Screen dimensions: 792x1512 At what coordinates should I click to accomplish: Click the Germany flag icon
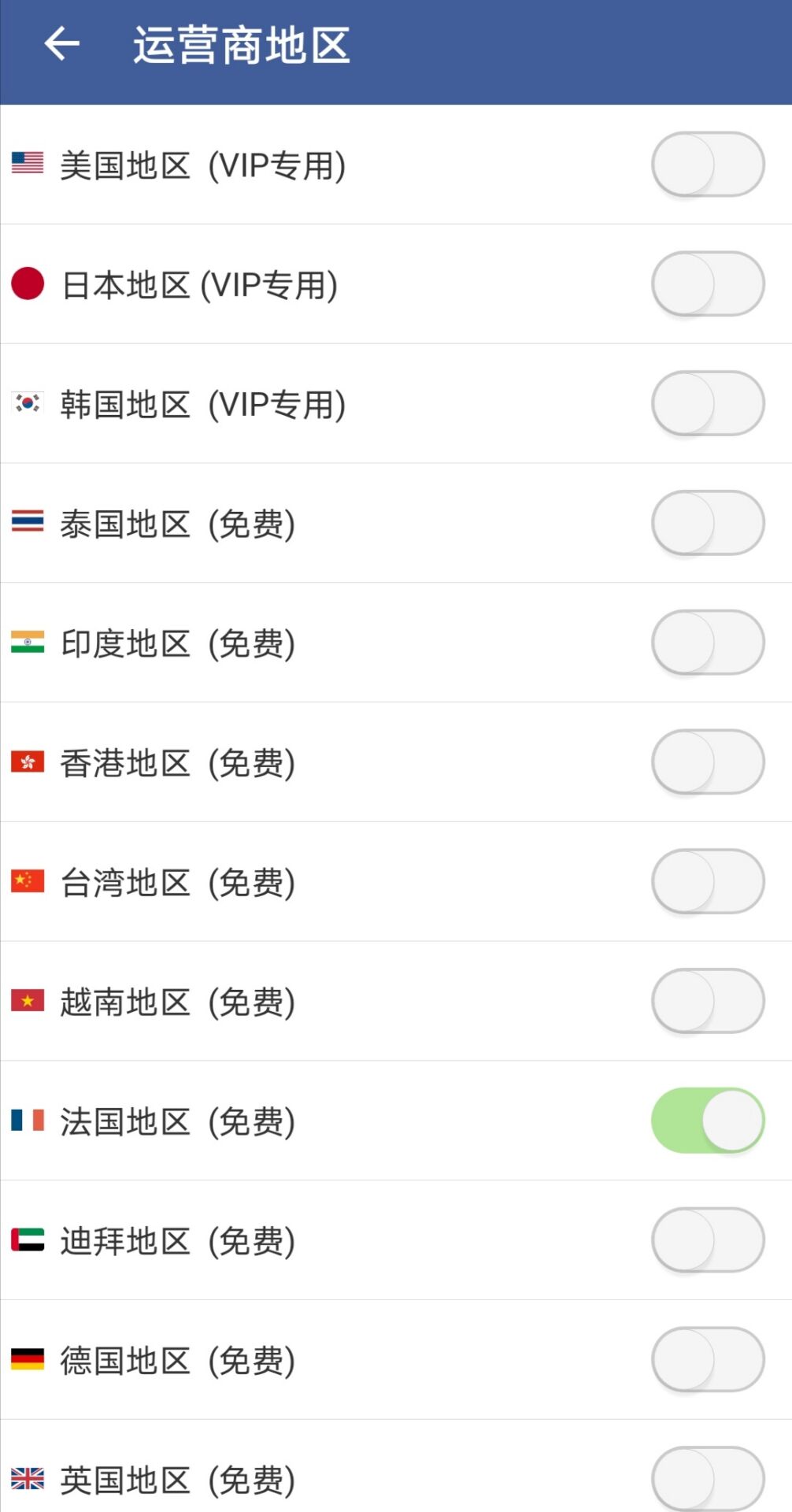(x=27, y=1359)
